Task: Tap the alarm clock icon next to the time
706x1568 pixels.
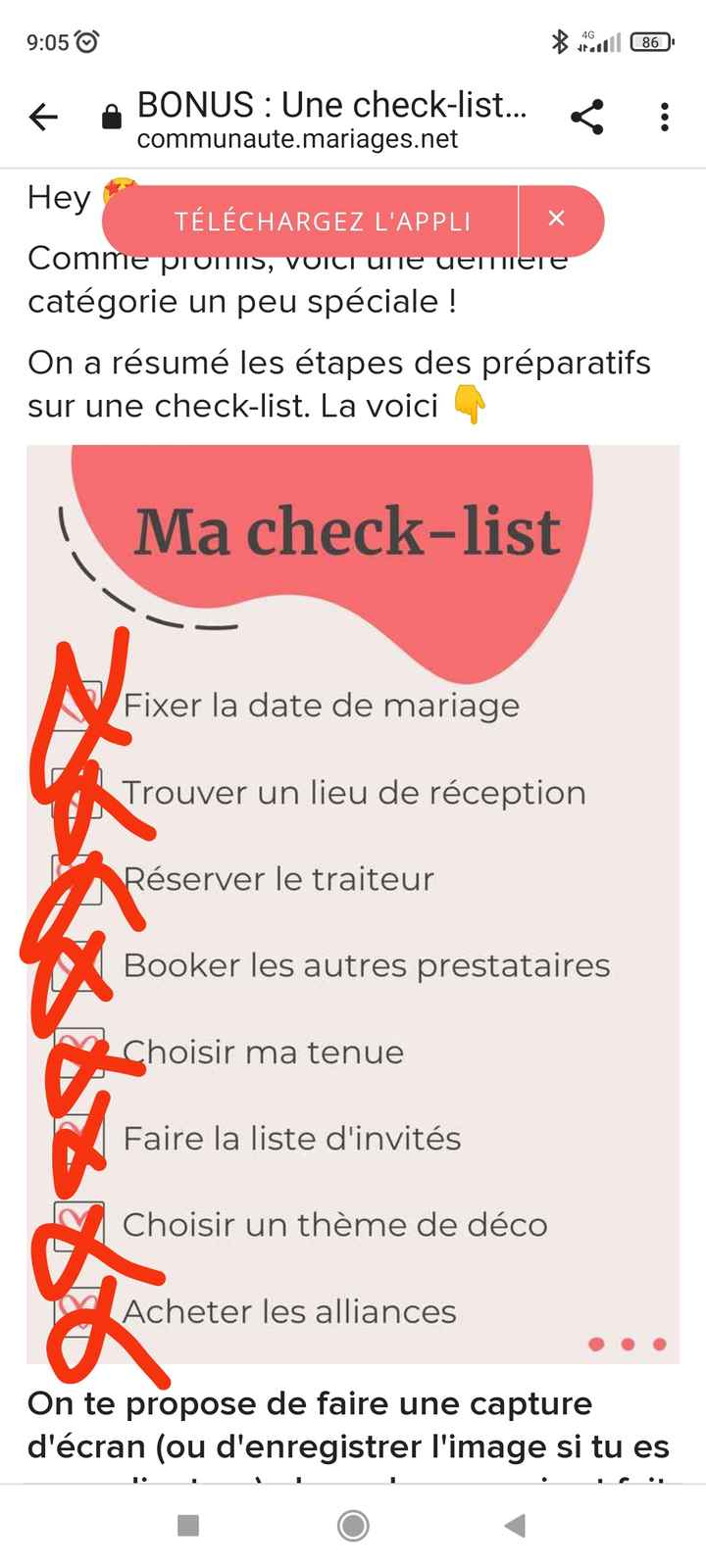Action: (x=86, y=41)
